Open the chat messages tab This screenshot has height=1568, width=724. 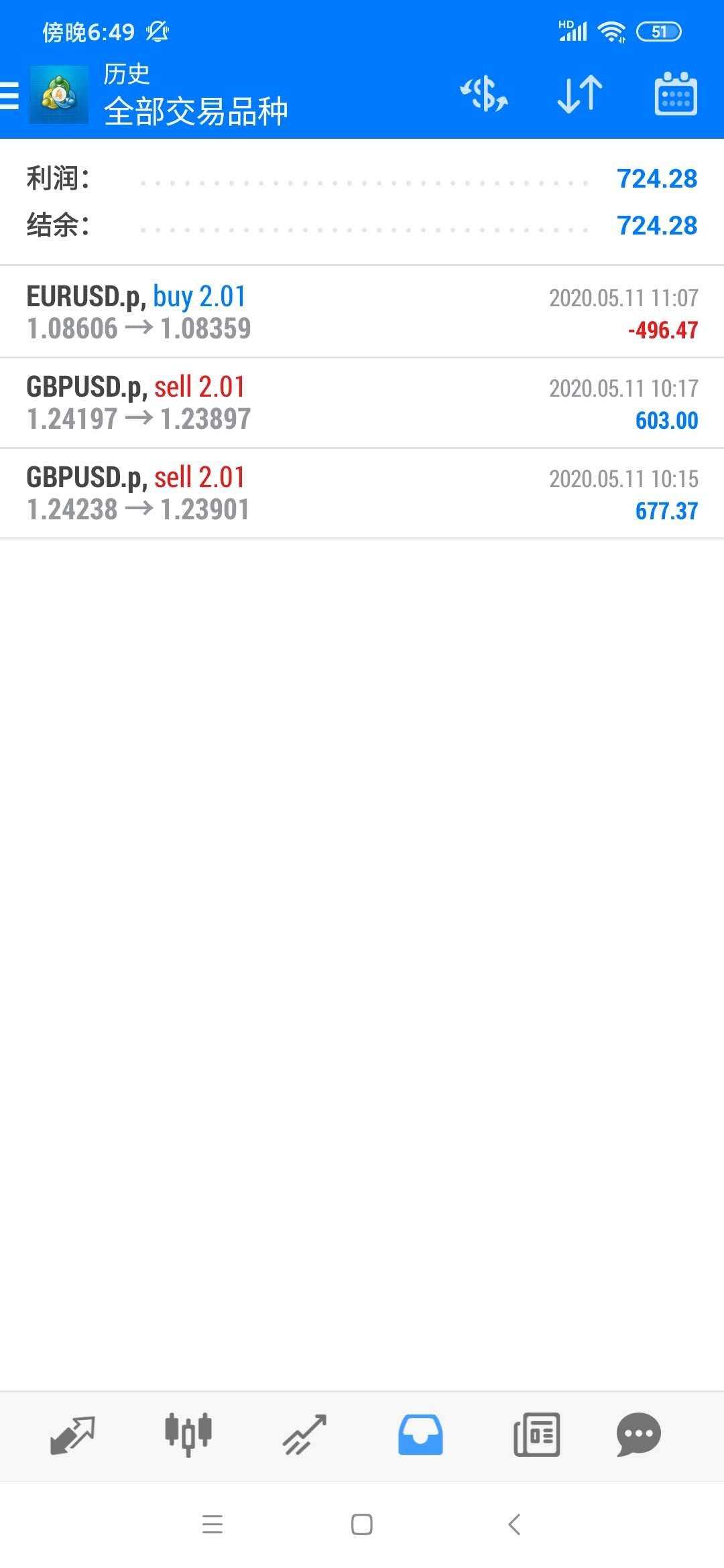(638, 1435)
